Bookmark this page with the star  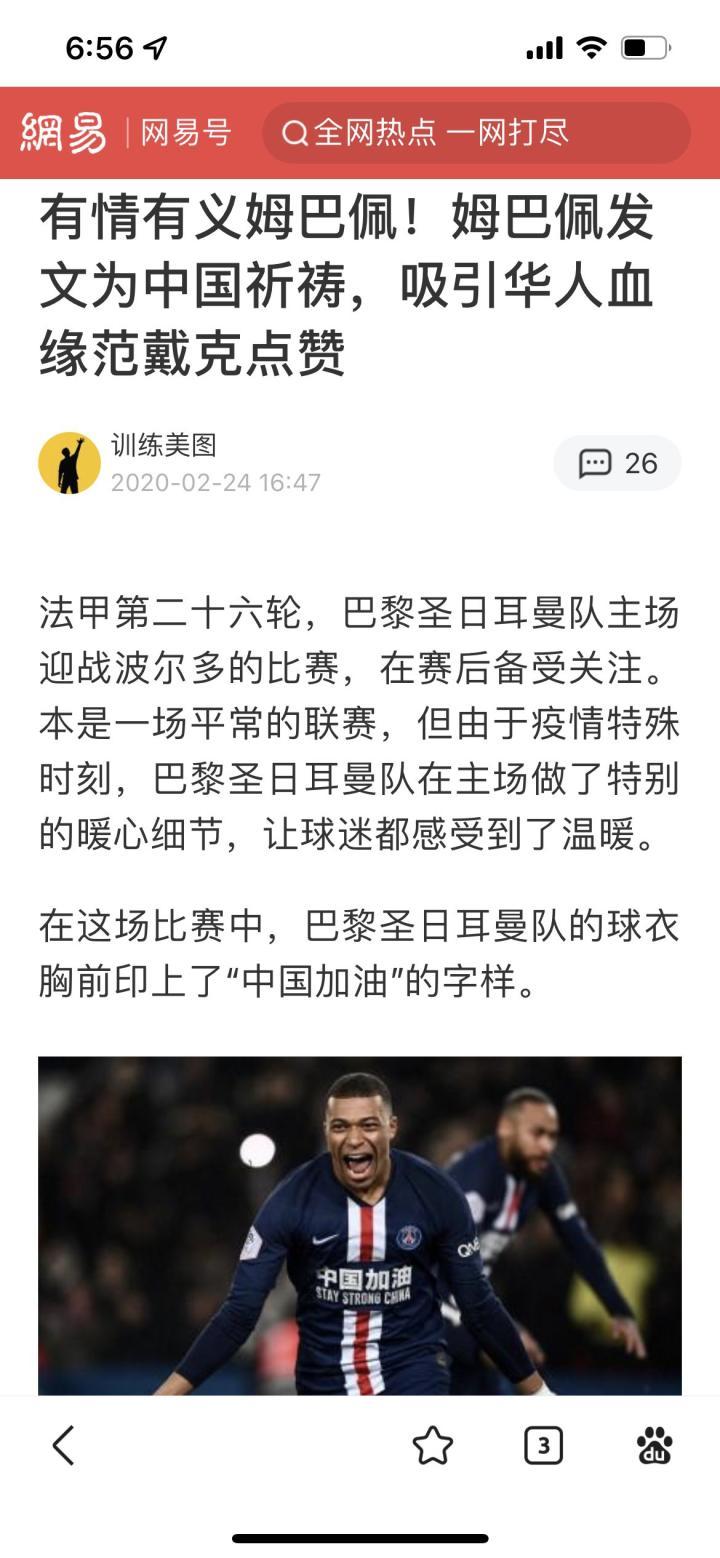coord(432,1446)
